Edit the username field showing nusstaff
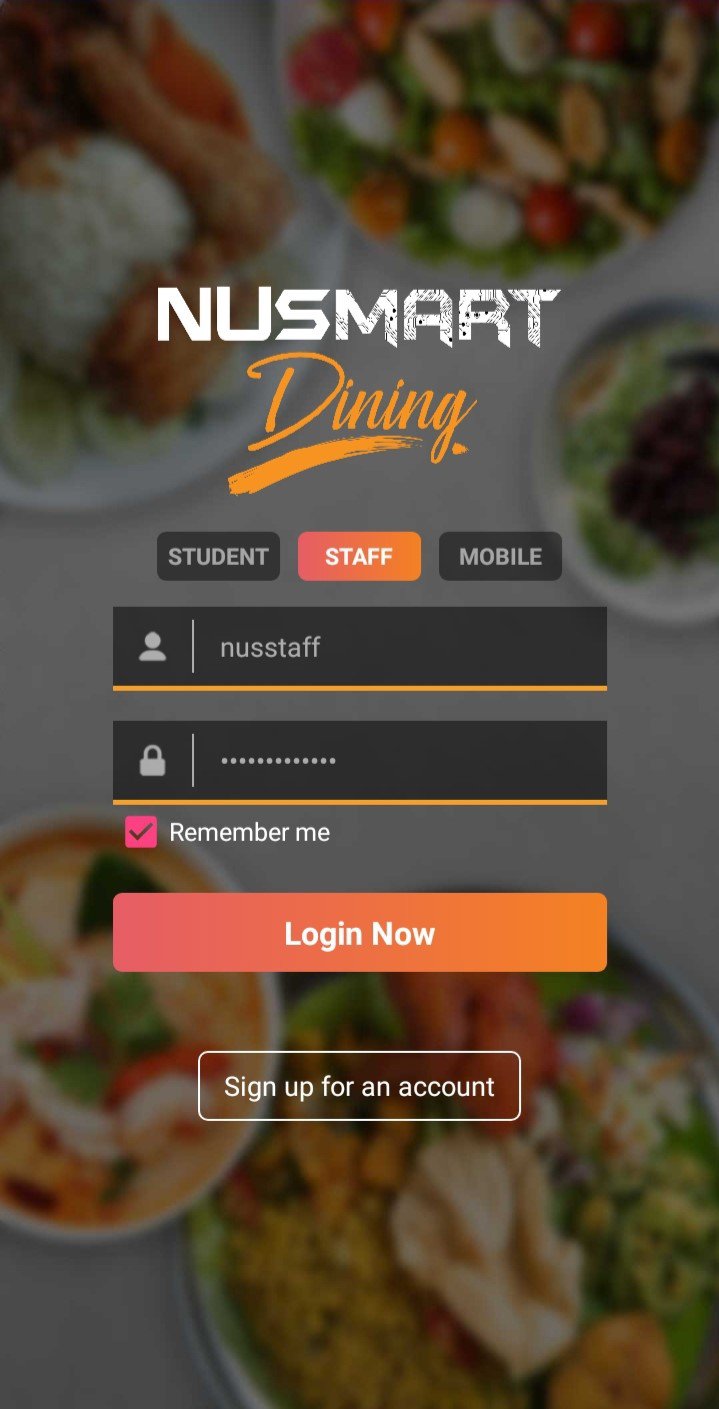719x1409 pixels. pyautogui.click(x=360, y=647)
